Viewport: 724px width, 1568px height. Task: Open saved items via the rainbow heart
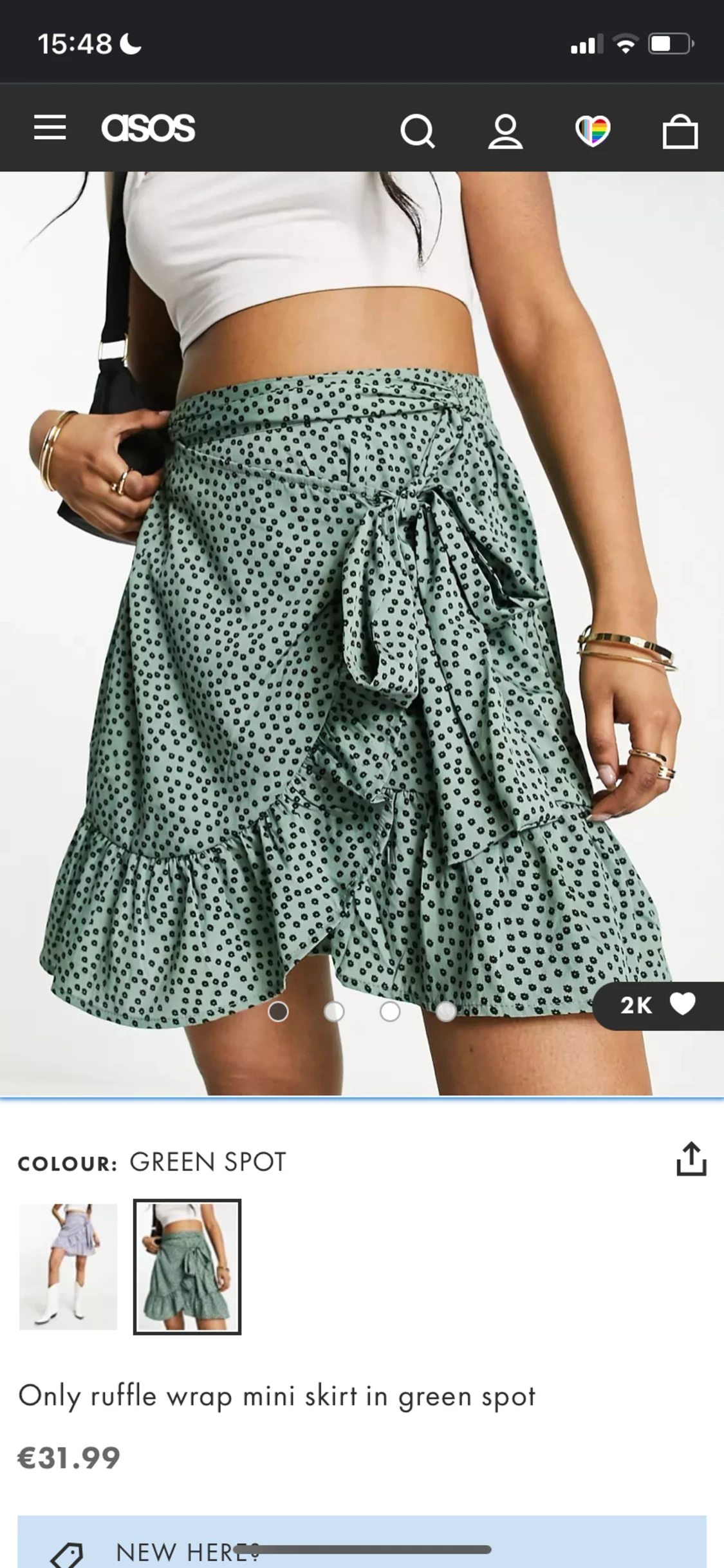tap(592, 131)
